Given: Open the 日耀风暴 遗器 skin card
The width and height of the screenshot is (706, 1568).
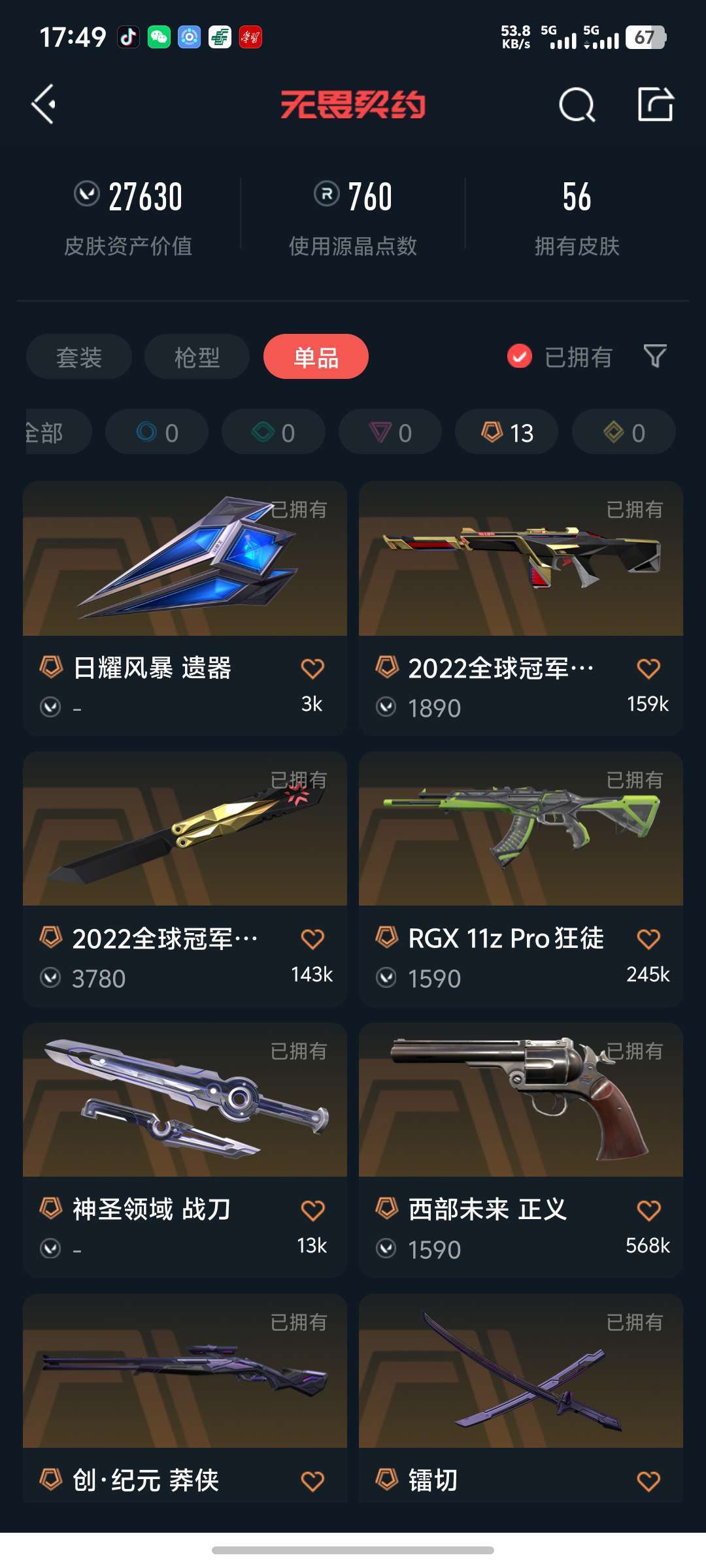Looking at the screenshot, I should [185, 608].
